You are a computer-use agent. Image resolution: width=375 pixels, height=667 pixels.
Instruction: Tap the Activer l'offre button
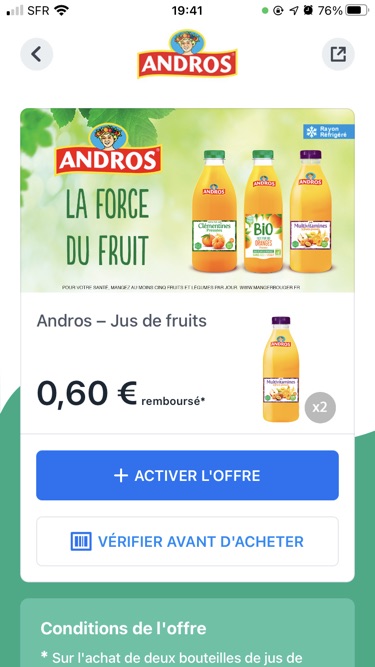187,475
